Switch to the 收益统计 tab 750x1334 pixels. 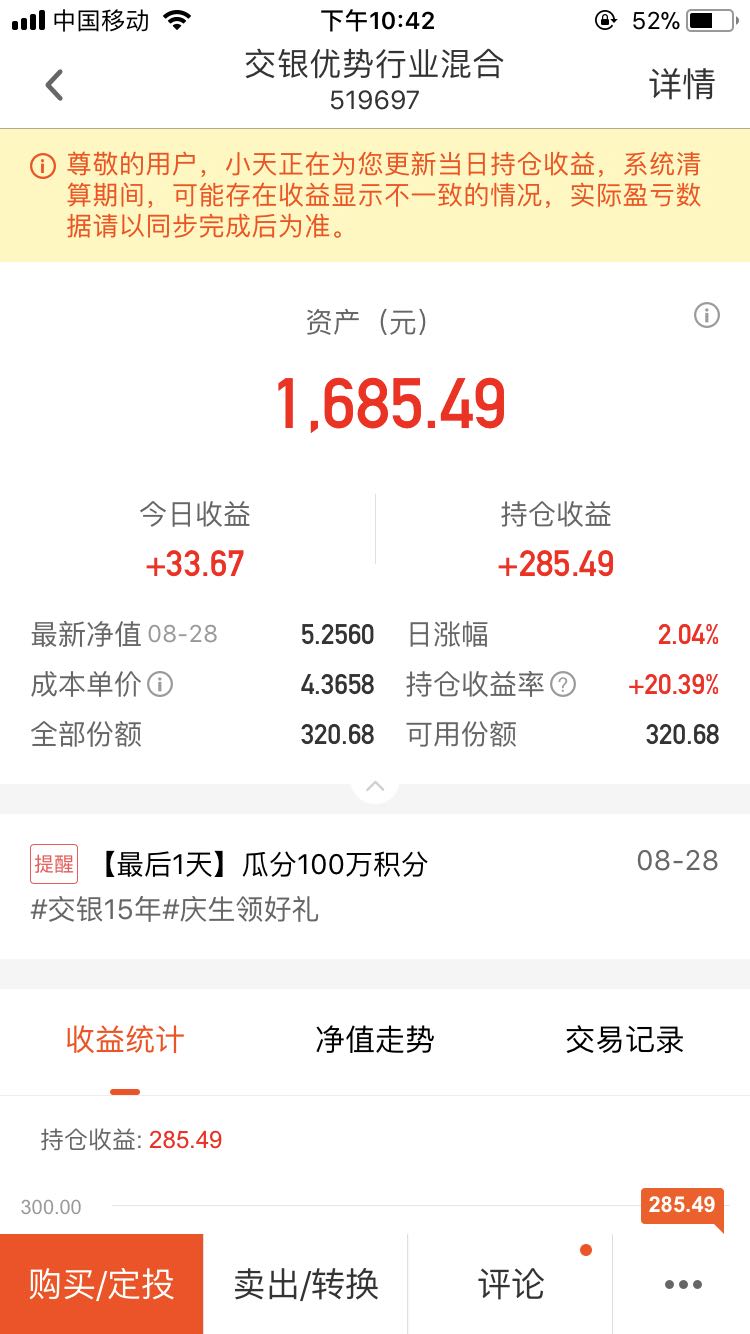point(125,1040)
